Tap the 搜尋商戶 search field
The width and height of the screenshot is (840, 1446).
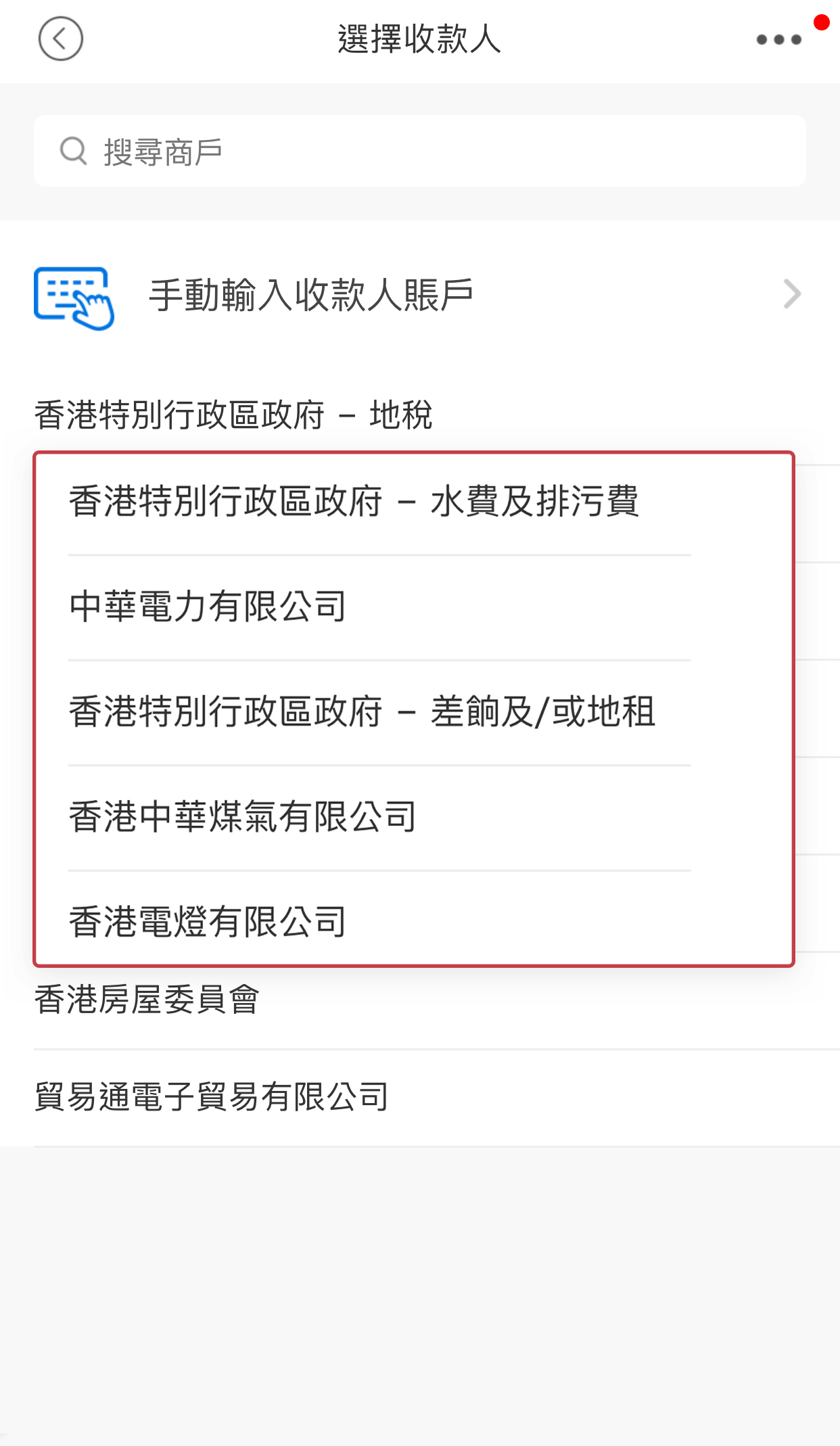point(419,151)
